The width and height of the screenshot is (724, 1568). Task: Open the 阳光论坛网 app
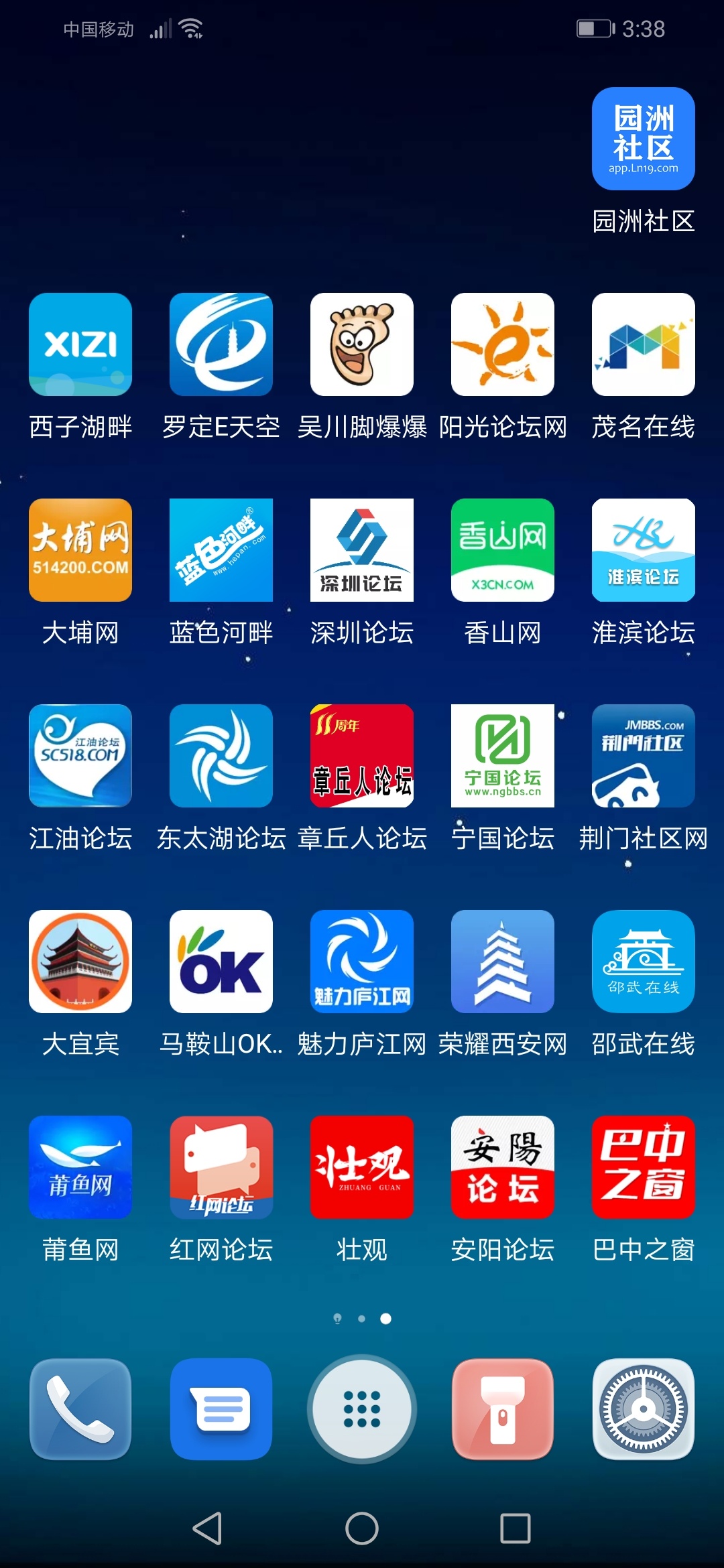(503, 344)
